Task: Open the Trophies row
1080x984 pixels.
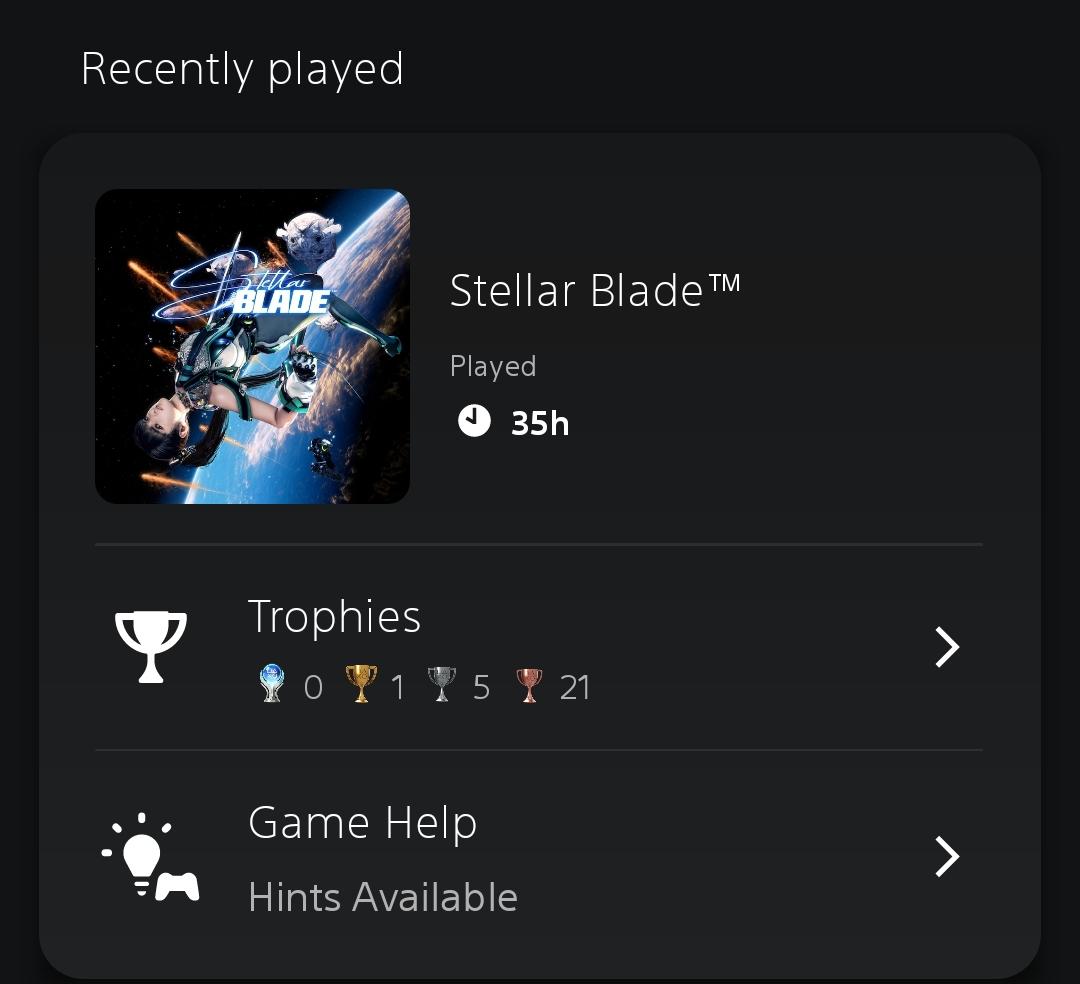Action: click(x=538, y=648)
